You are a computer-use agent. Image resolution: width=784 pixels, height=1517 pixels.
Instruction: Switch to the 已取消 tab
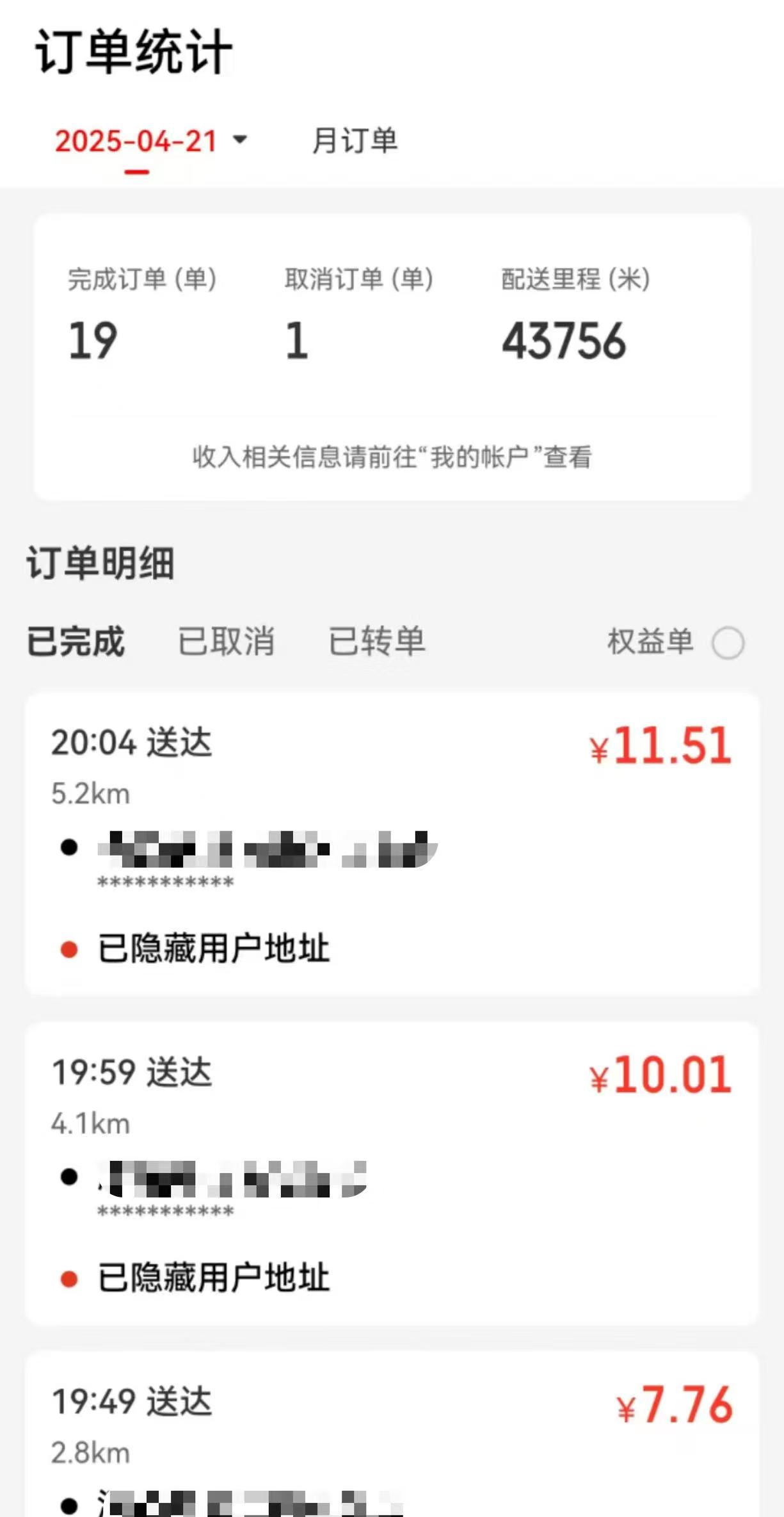coord(226,642)
